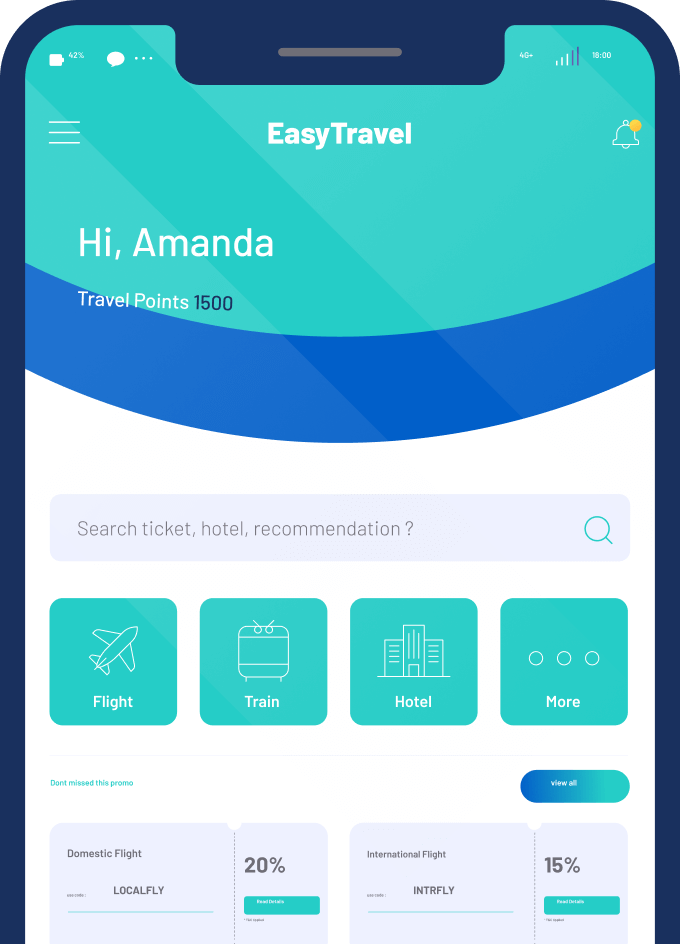
Task: Open the Flight category
Action: pos(113,661)
